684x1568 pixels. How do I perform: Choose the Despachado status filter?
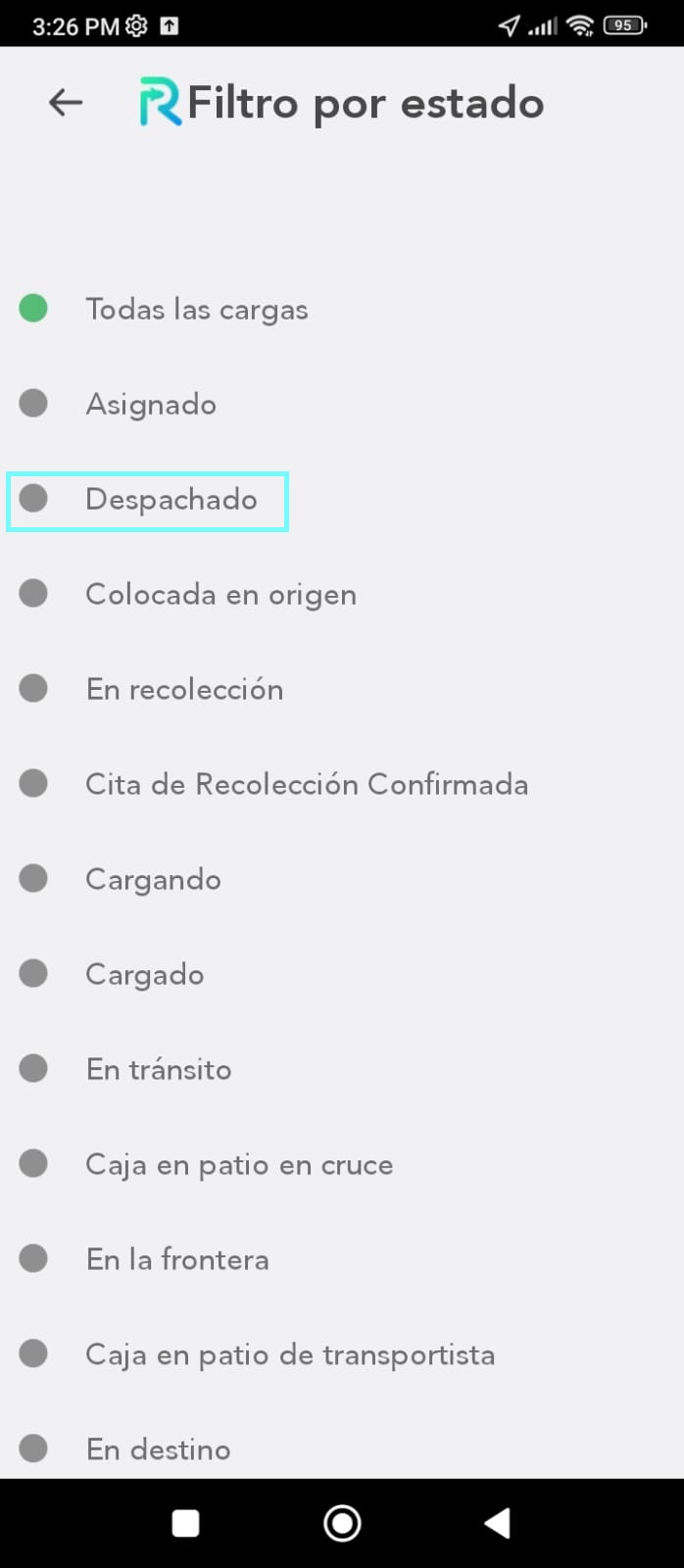pos(171,500)
